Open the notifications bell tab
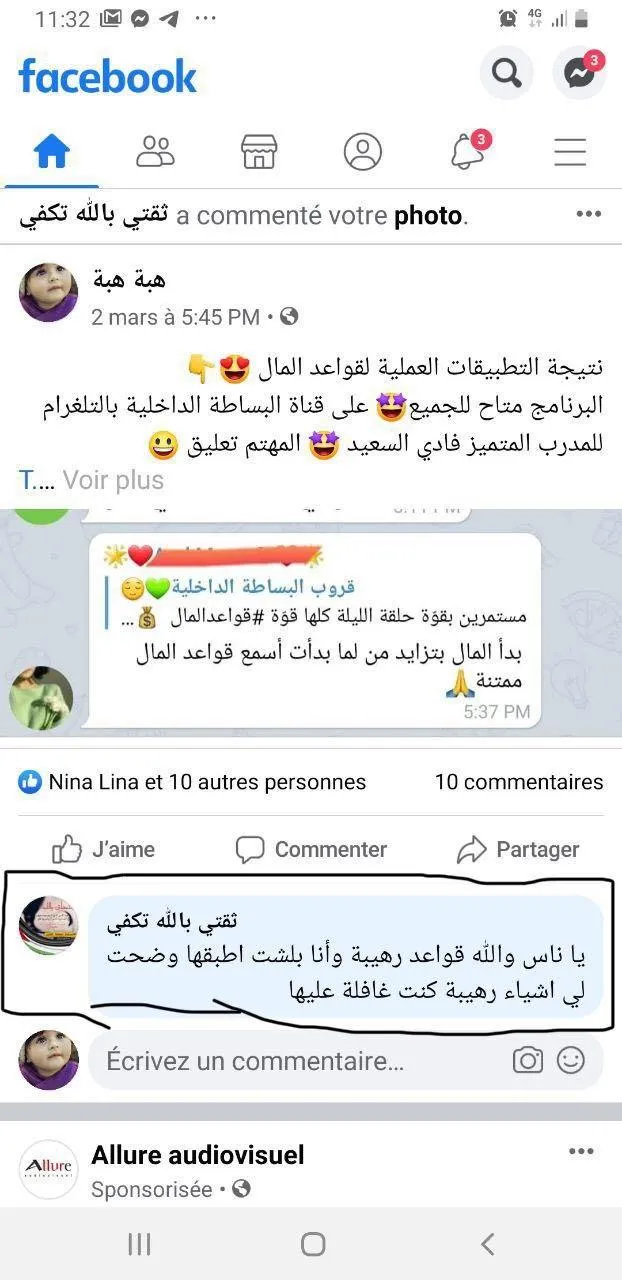Image resolution: width=622 pixels, height=1280 pixels. tap(466, 152)
